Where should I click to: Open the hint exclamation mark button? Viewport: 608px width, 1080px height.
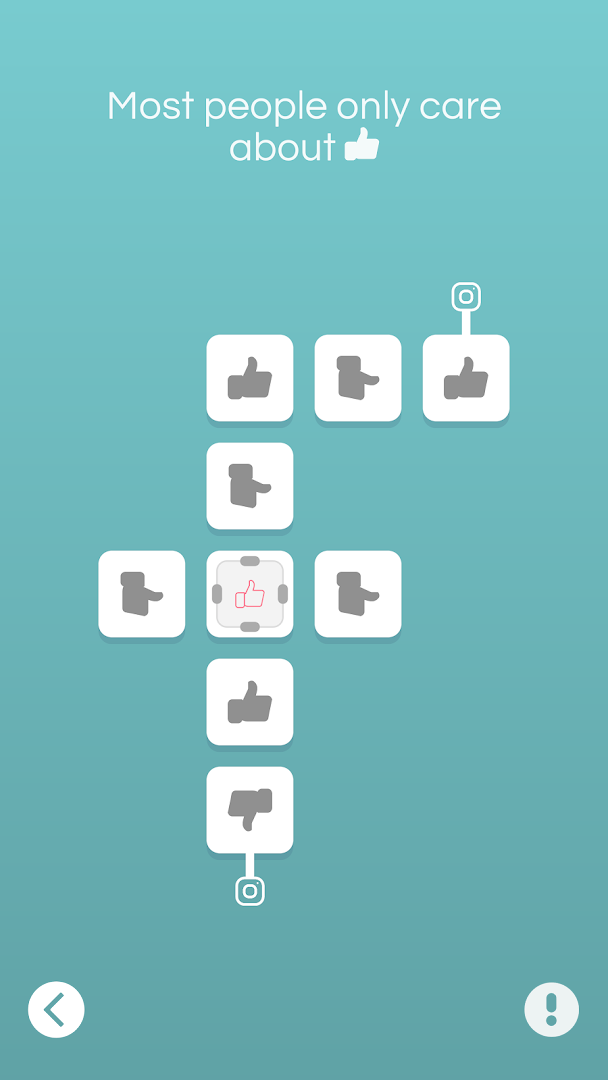[552, 1009]
